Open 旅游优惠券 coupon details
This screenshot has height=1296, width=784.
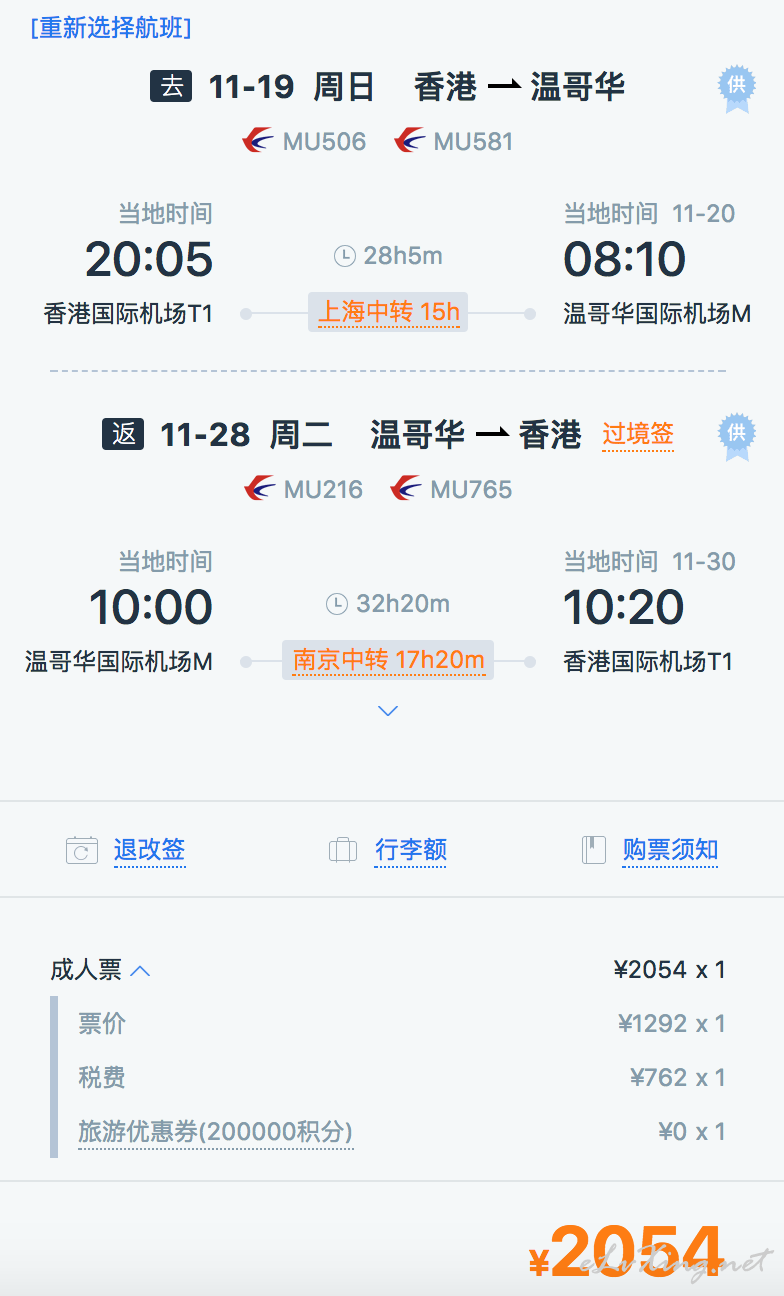pyautogui.click(x=216, y=1132)
